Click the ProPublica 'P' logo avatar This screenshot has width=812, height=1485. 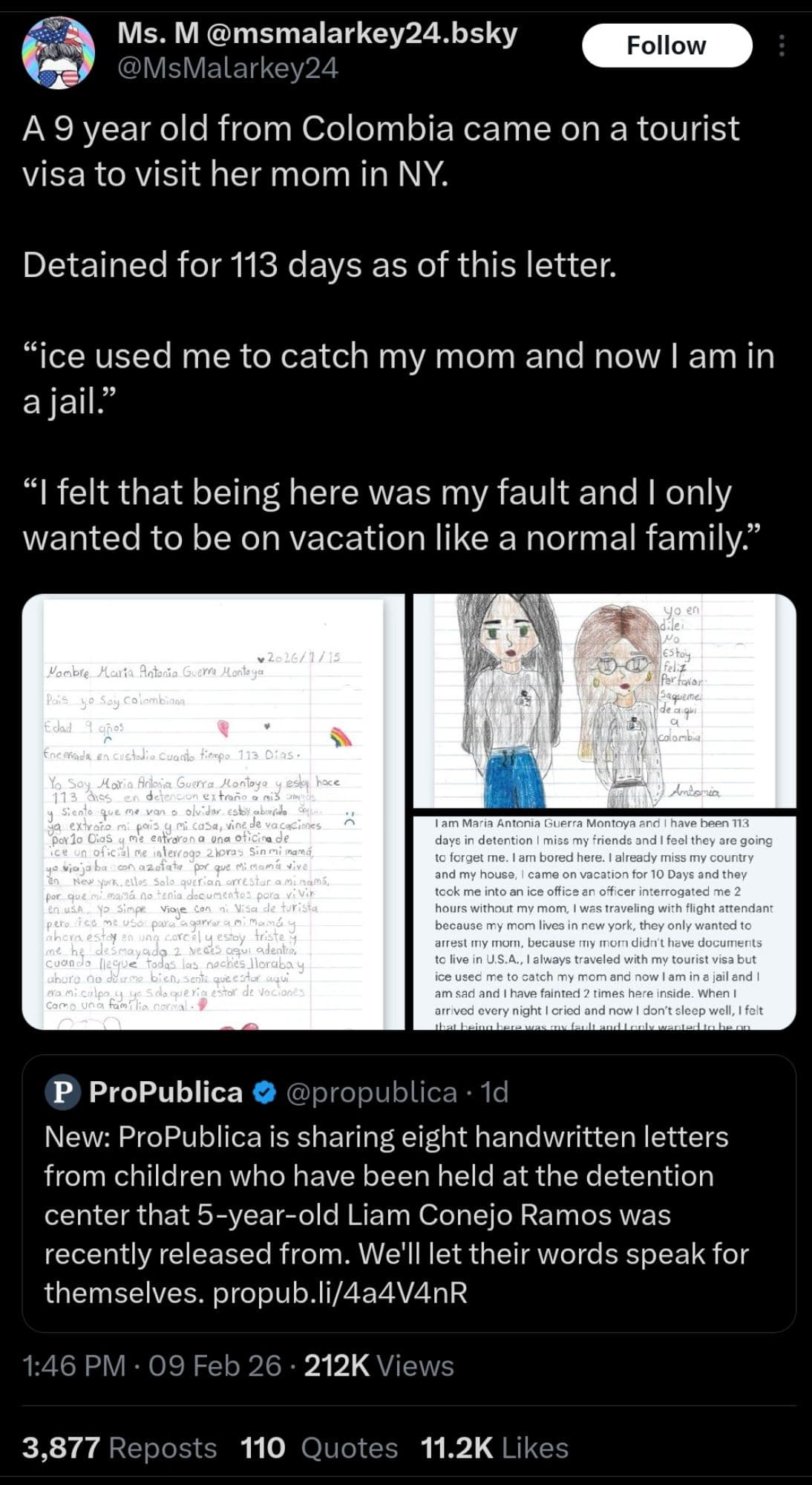62,1092
